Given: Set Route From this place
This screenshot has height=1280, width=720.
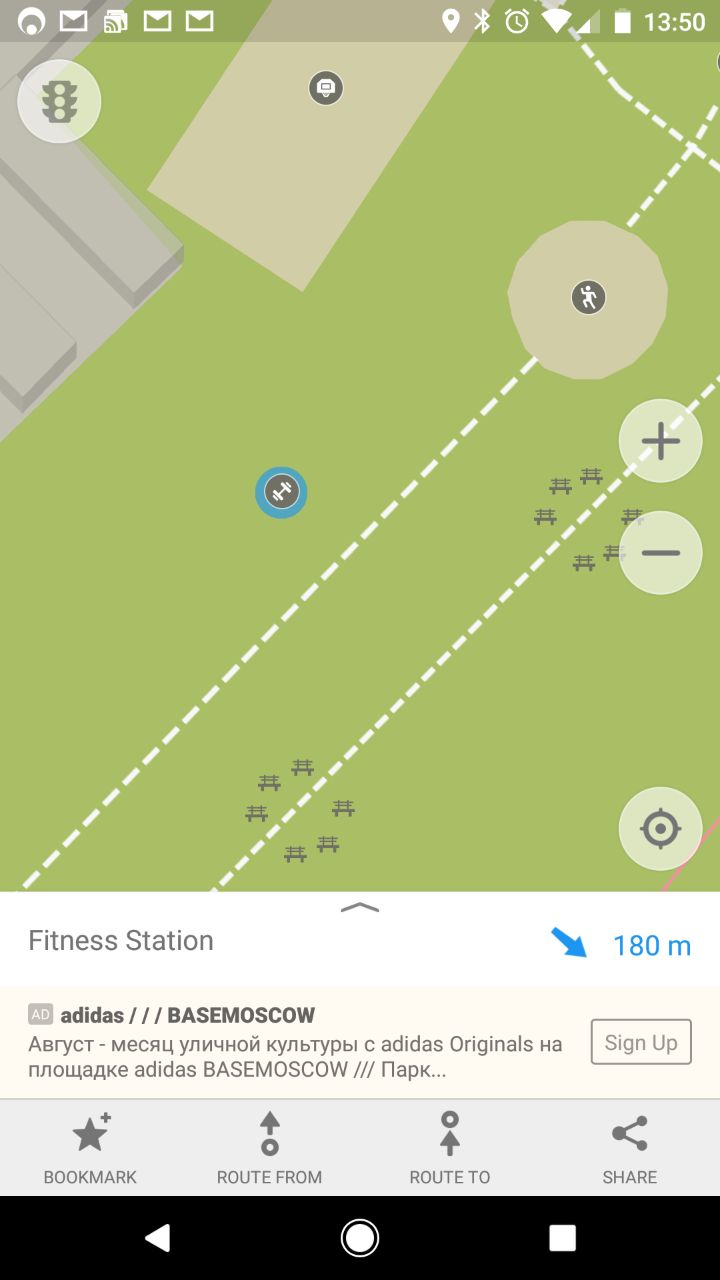Looking at the screenshot, I should (x=270, y=1148).
